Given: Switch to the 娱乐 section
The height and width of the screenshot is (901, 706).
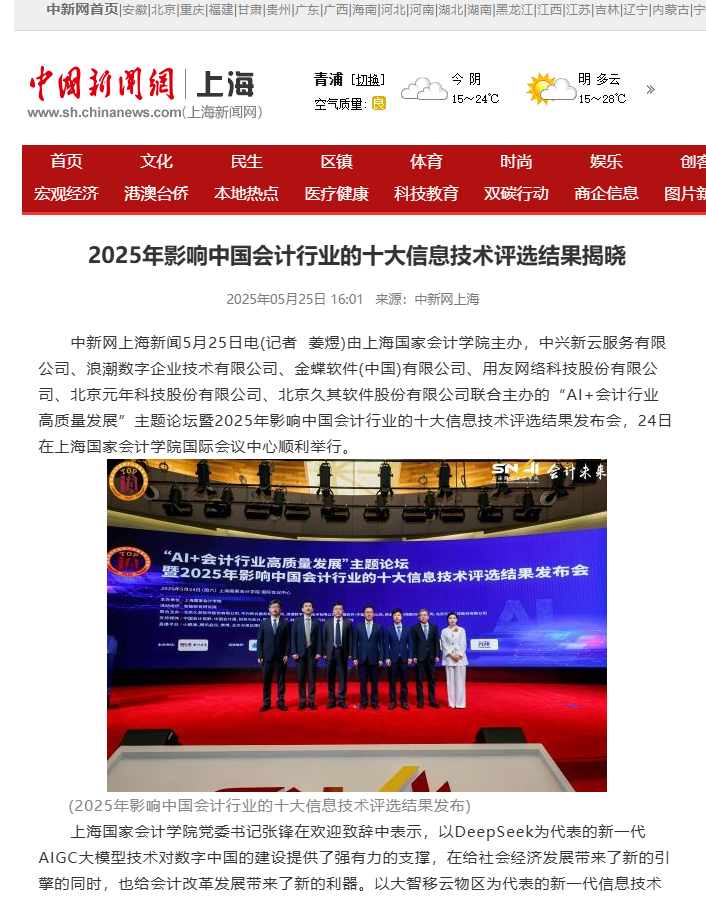Looking at the screenshot, I should click(x=607, y=162).
